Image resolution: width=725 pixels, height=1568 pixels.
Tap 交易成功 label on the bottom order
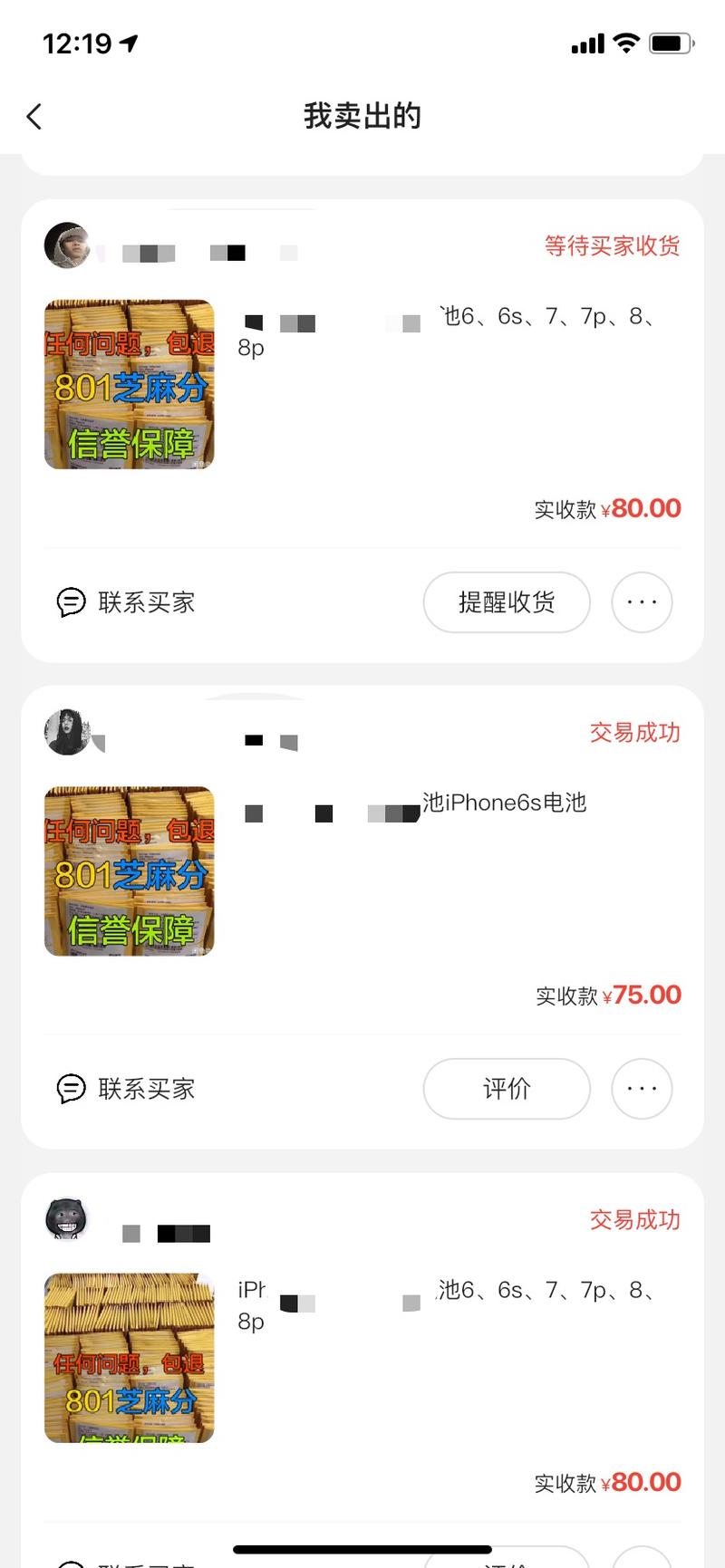point(635,1220)
